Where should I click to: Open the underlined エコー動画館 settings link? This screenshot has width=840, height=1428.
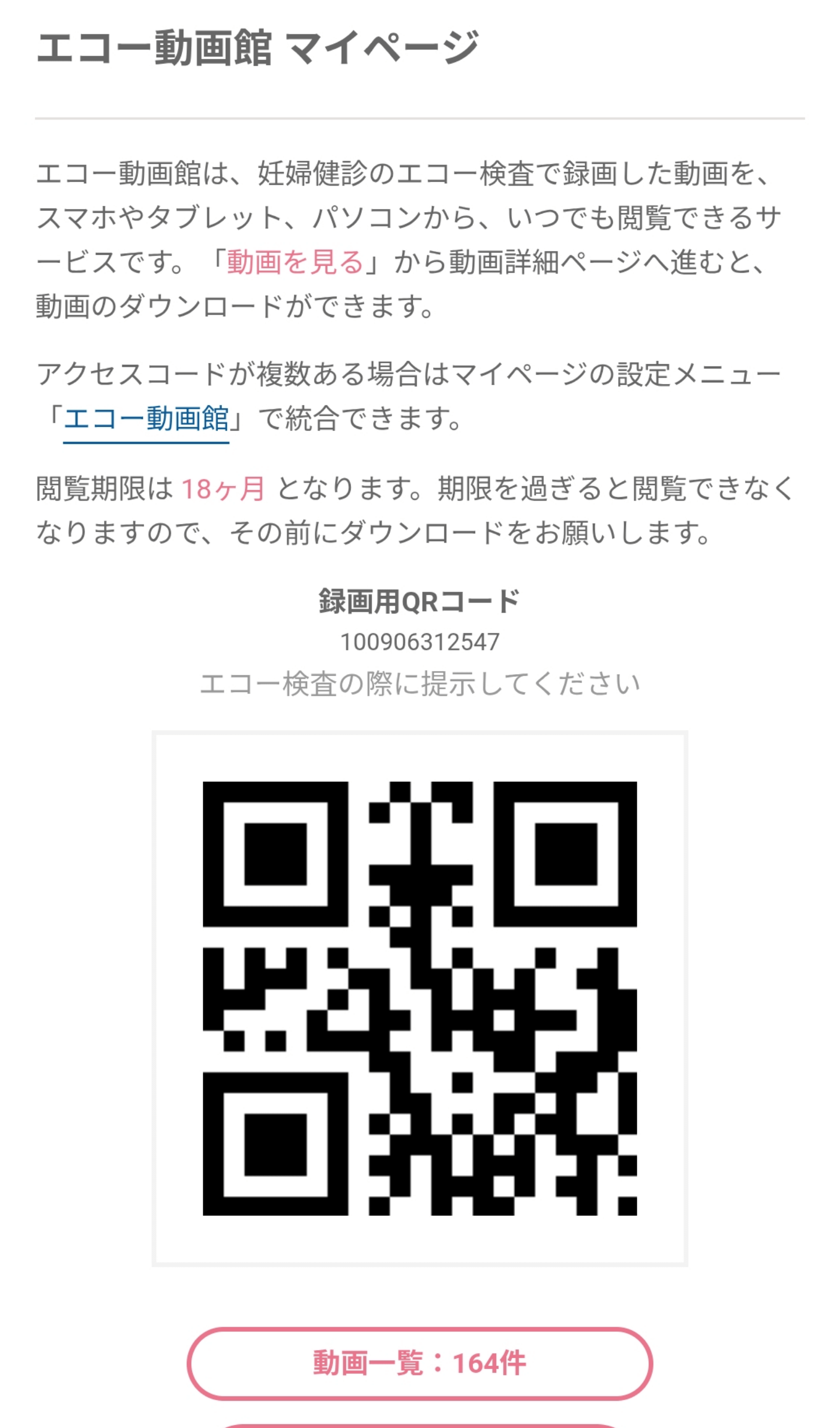coord(146,420)
